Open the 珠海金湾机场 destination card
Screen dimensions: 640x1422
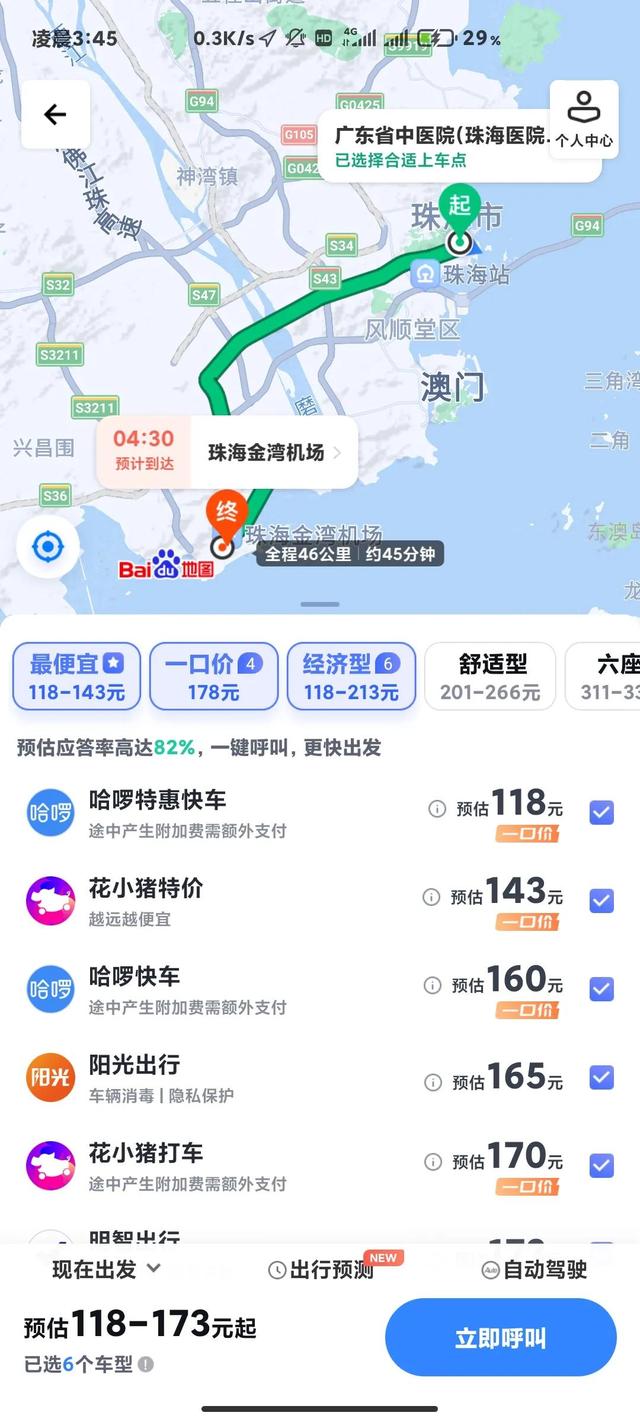point(227,453)
